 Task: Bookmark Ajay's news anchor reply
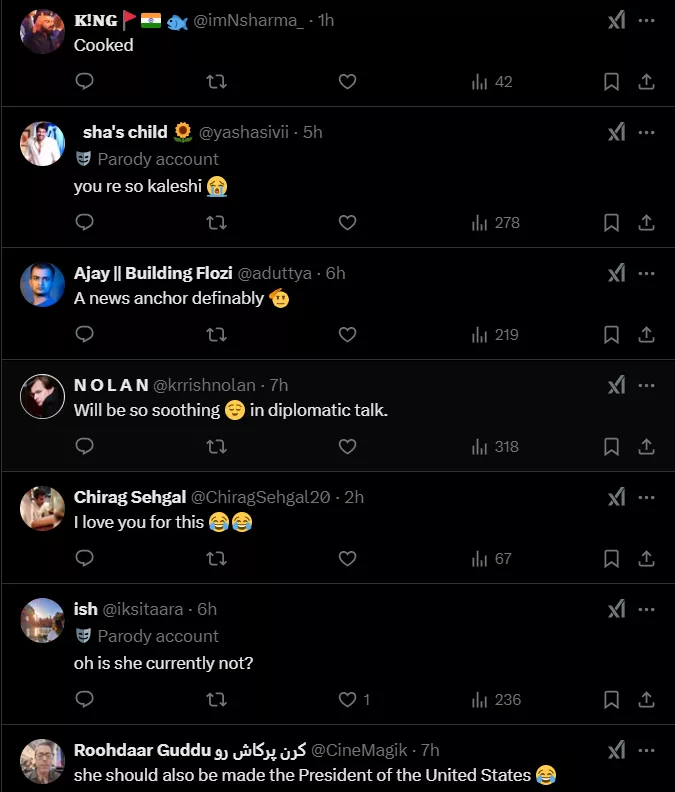611,334
